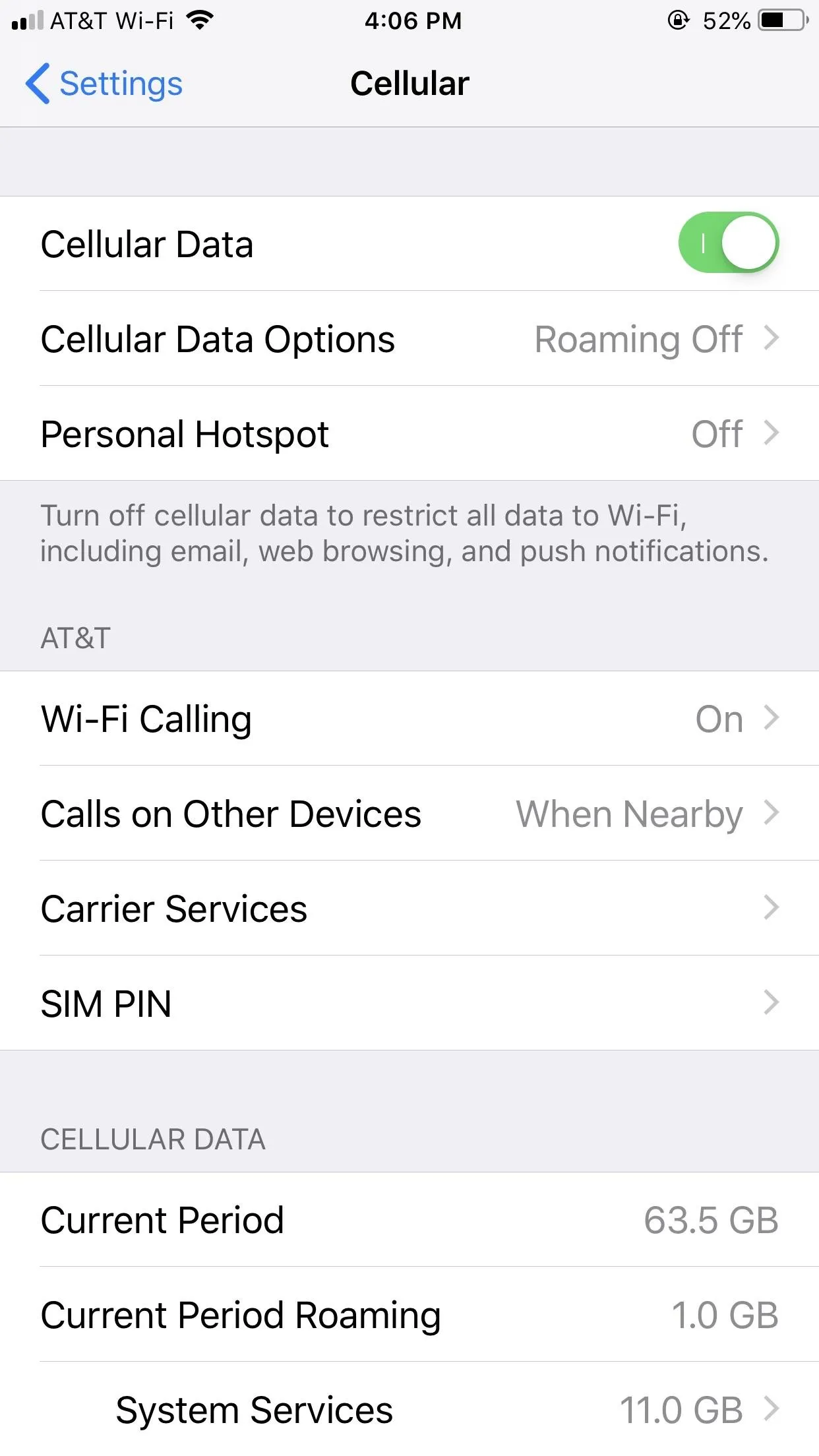Image resolution: width=819 pixels, height=1456 pixels.
Task: View System Services data usage
Action: tap(409, 1409)
